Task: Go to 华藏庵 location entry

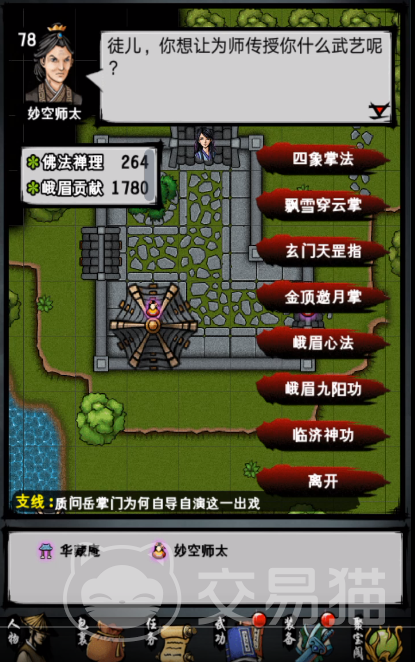Action: (x=70, y=551)
